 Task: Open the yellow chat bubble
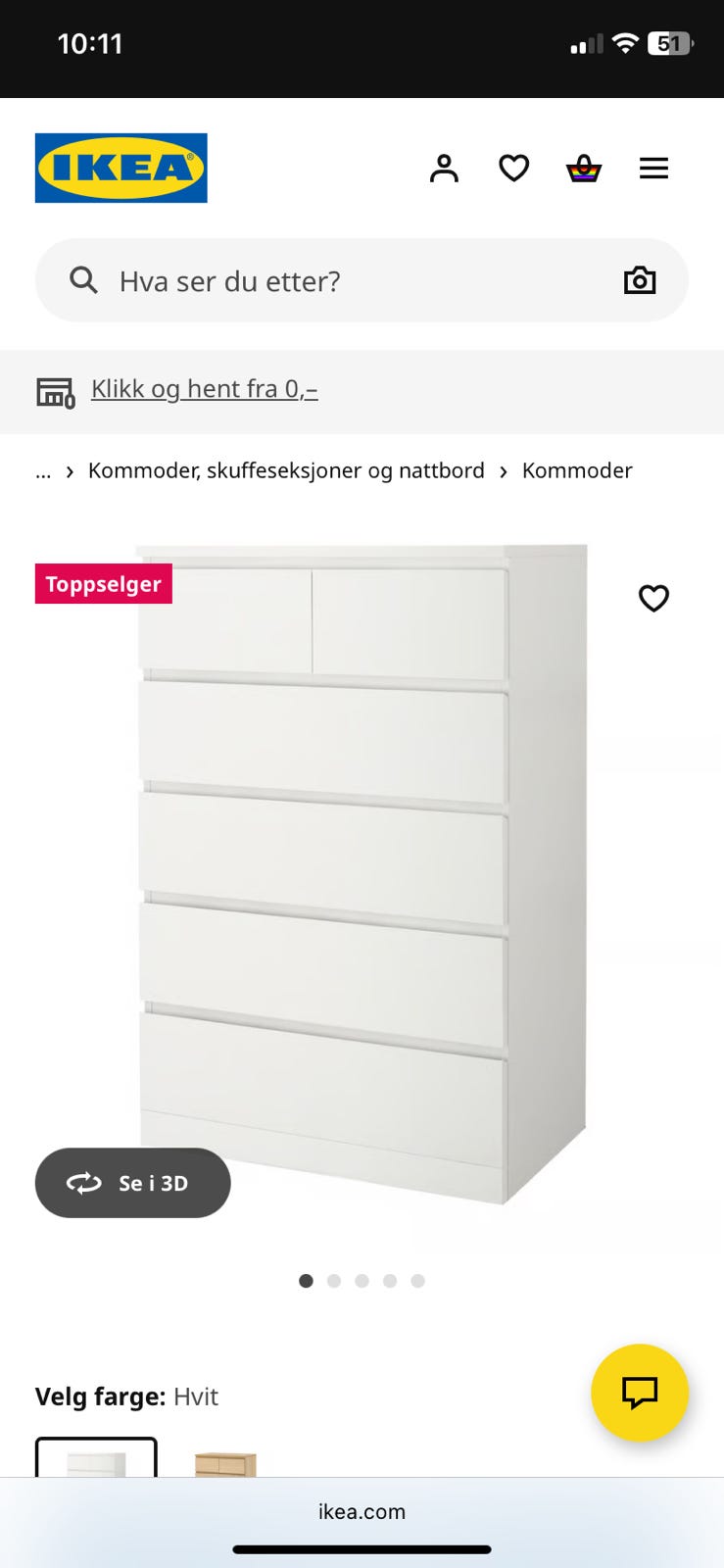pyautogui.click(x=639, y=1393)
